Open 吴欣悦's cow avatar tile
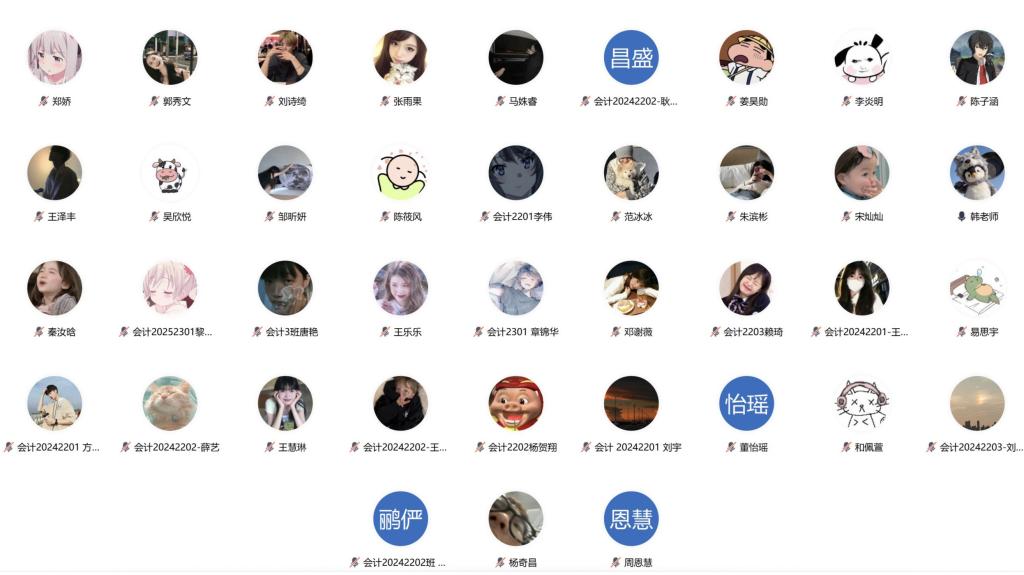 [170, 173]
